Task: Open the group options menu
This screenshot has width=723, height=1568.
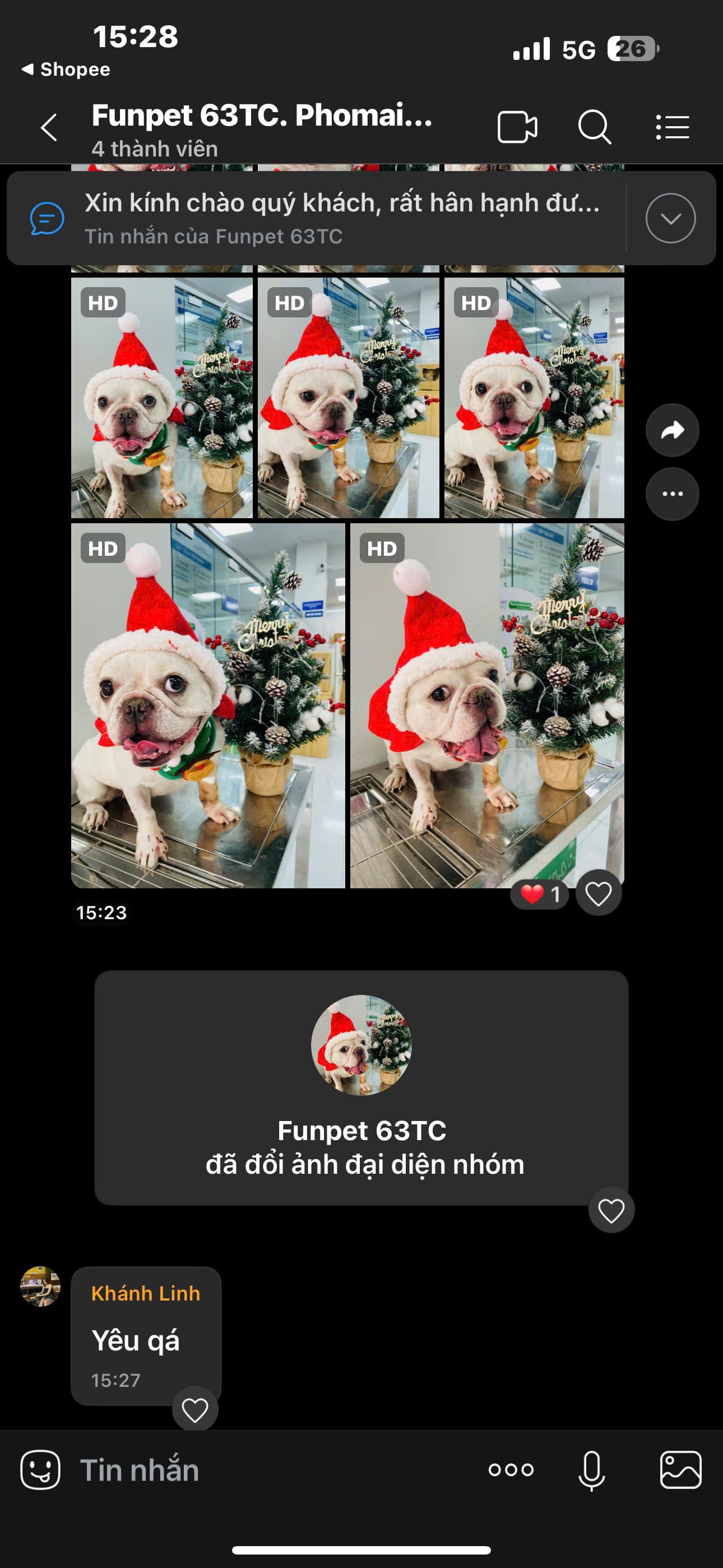Action: [x=672, y=127]
